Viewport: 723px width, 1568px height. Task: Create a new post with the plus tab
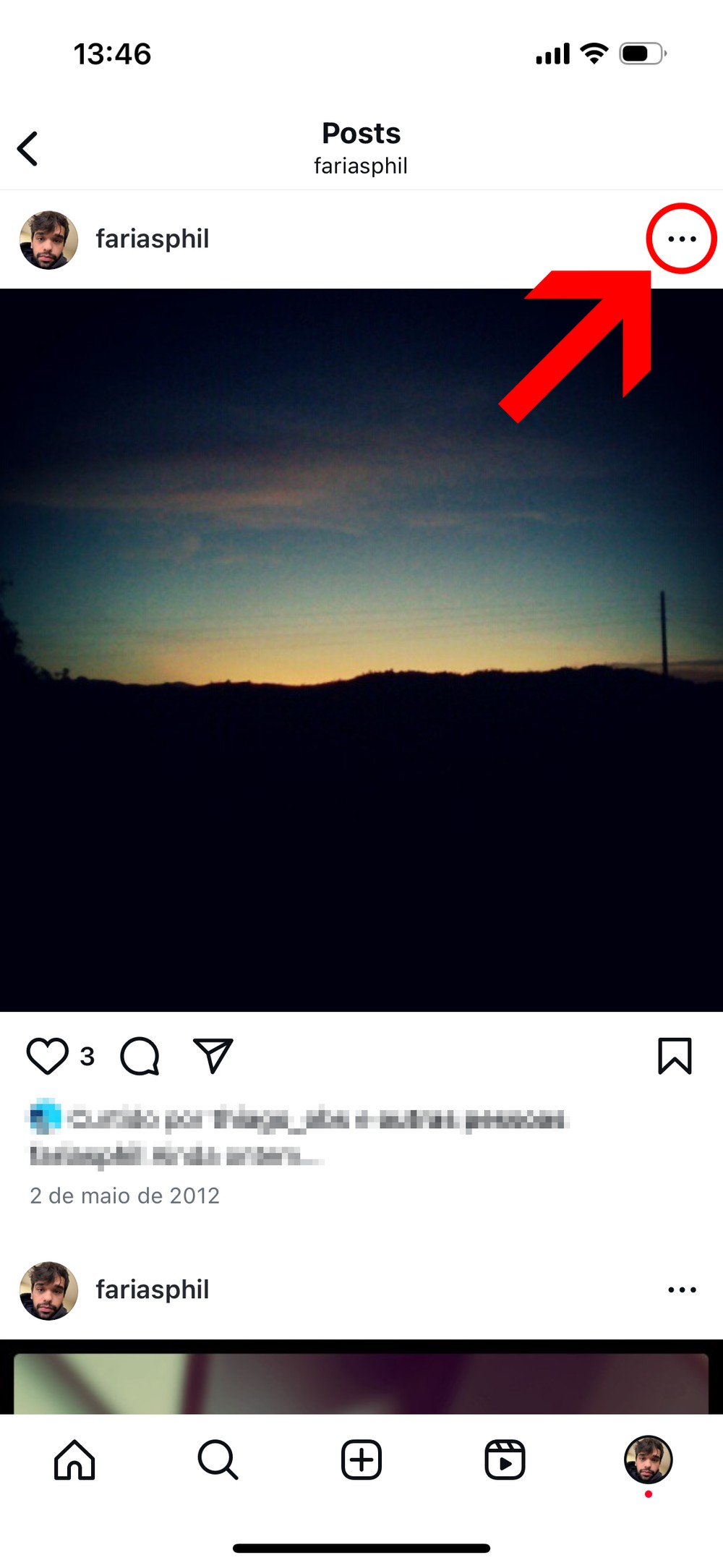[361, 1460]
